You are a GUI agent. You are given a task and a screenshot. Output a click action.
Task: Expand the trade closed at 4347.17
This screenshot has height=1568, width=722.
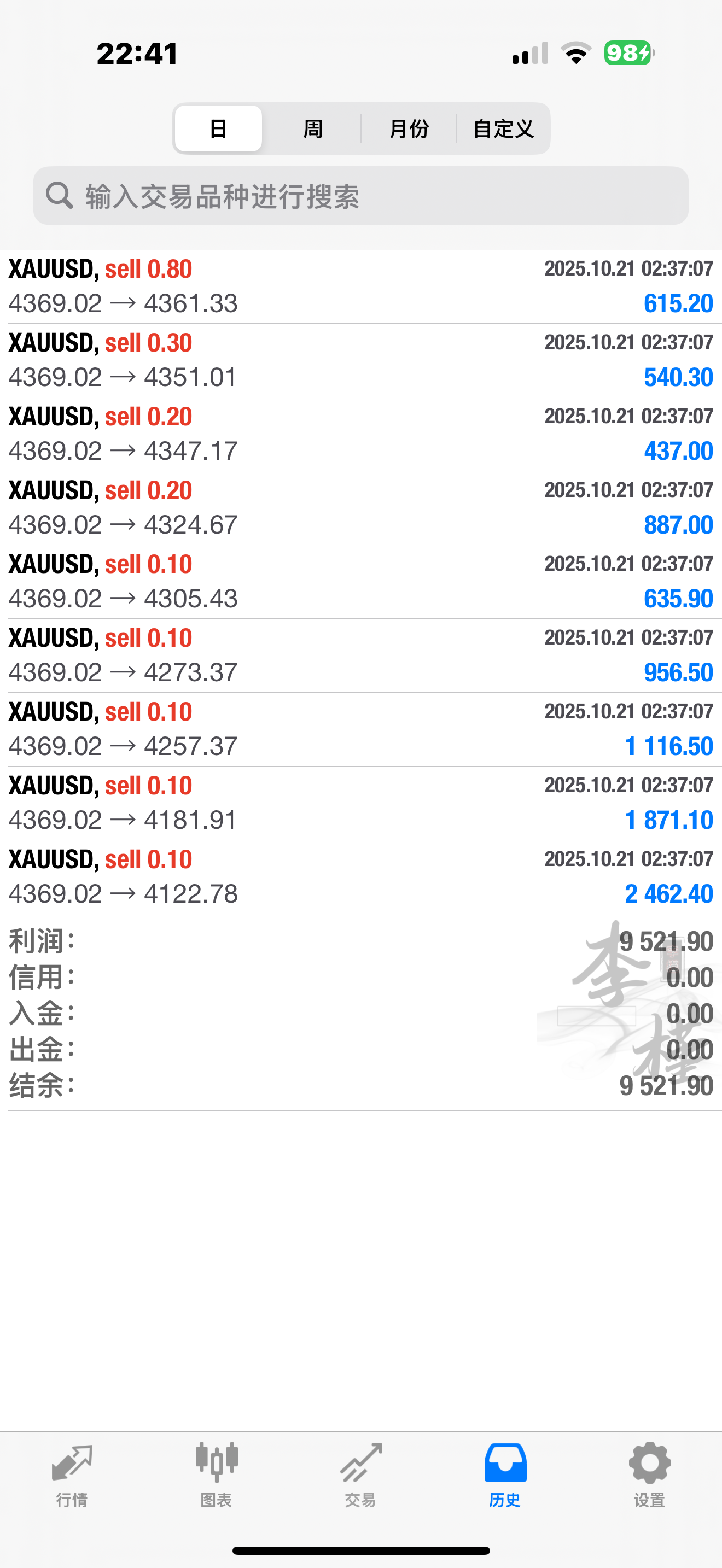[361, 434]
